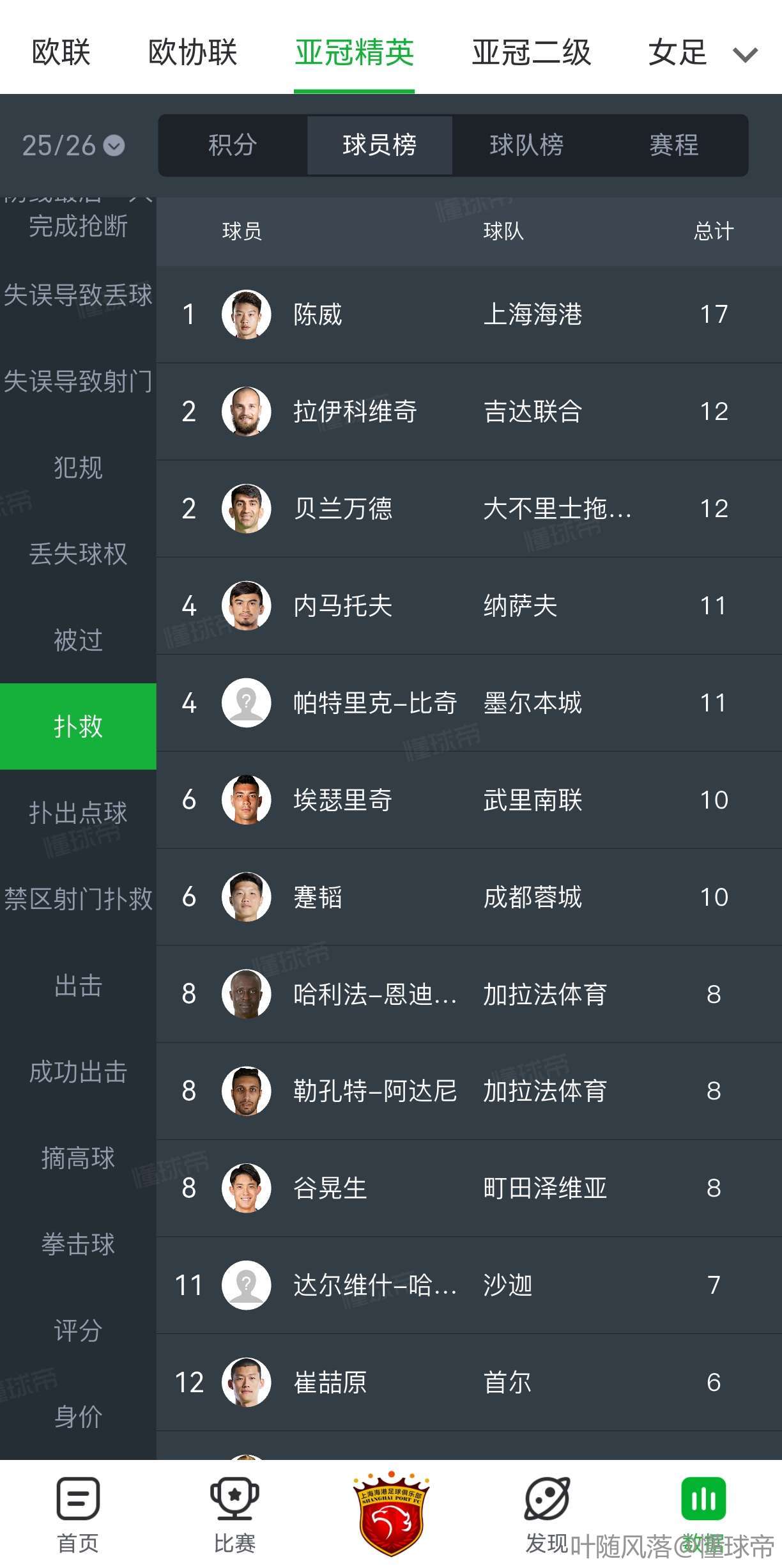
Task: Go to the 首页 home tab
Action: tap(78, 1514)
